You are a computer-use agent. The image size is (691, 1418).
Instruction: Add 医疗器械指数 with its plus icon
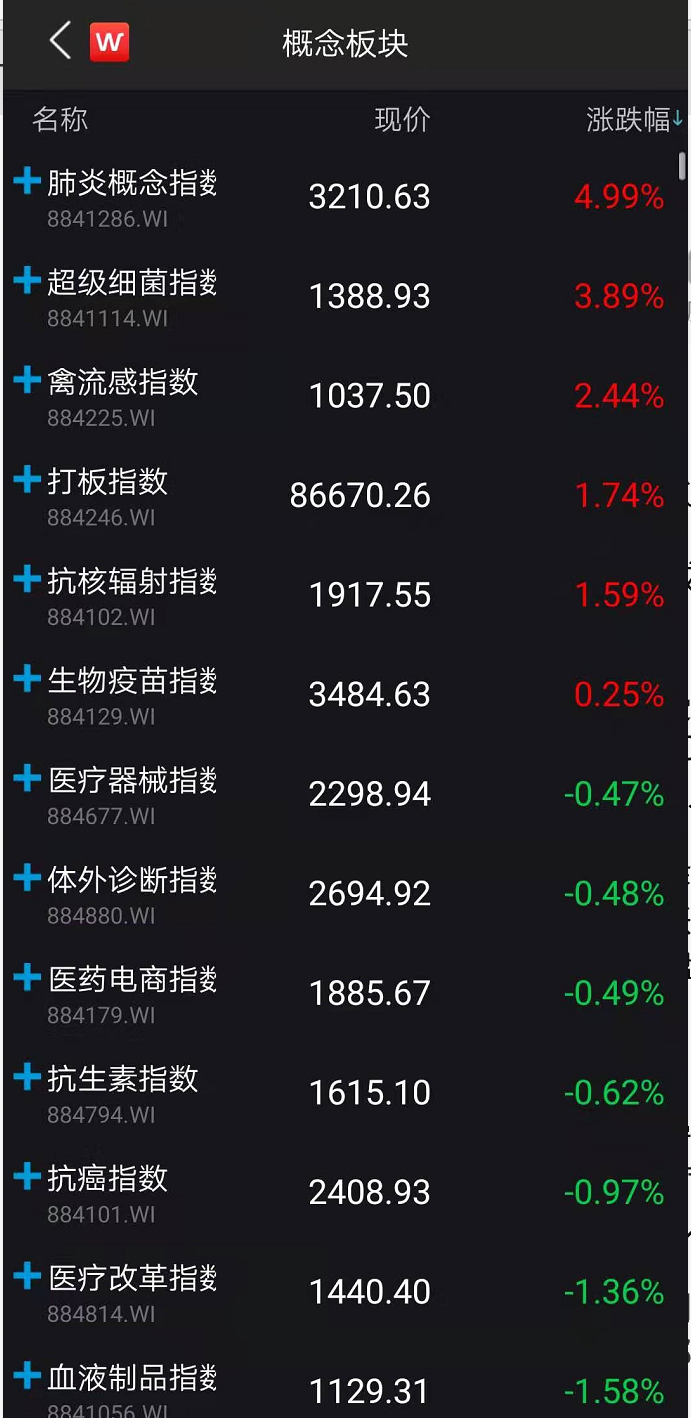click(x=27, y=779)
